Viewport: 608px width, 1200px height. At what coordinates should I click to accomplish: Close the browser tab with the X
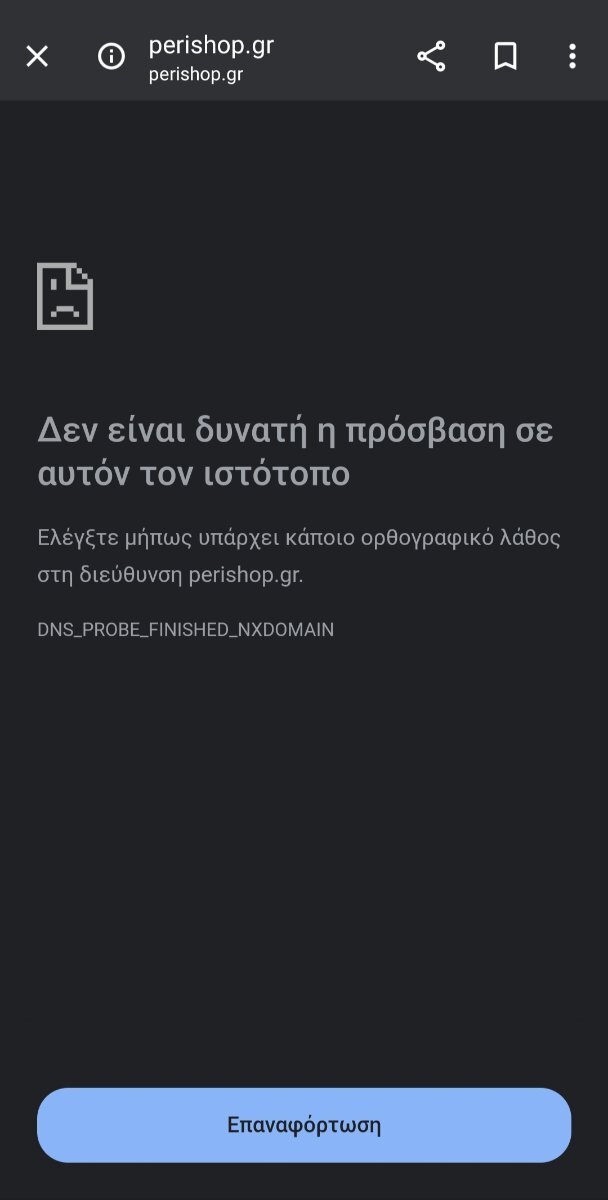[x=37, y=57]
